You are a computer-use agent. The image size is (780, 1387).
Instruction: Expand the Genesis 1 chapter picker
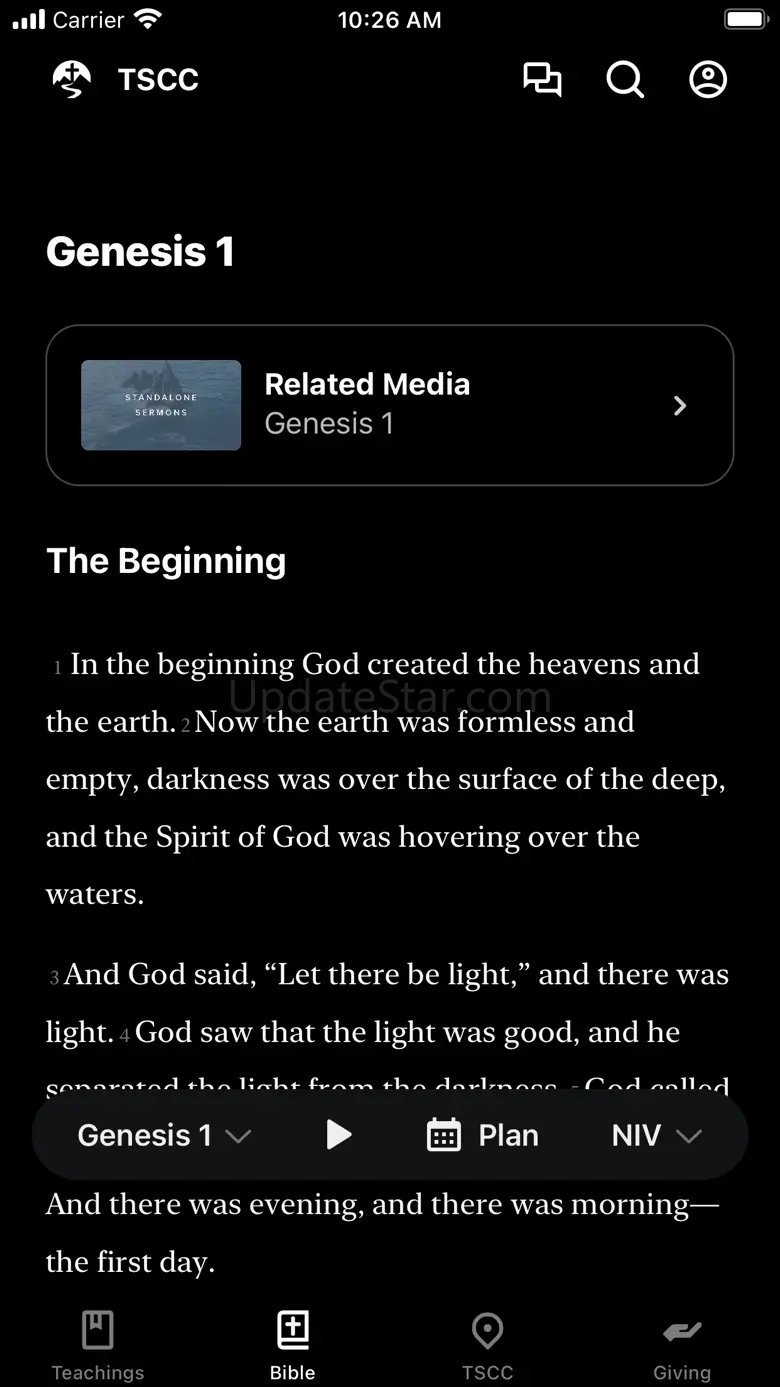click(x=164, y=1135)
